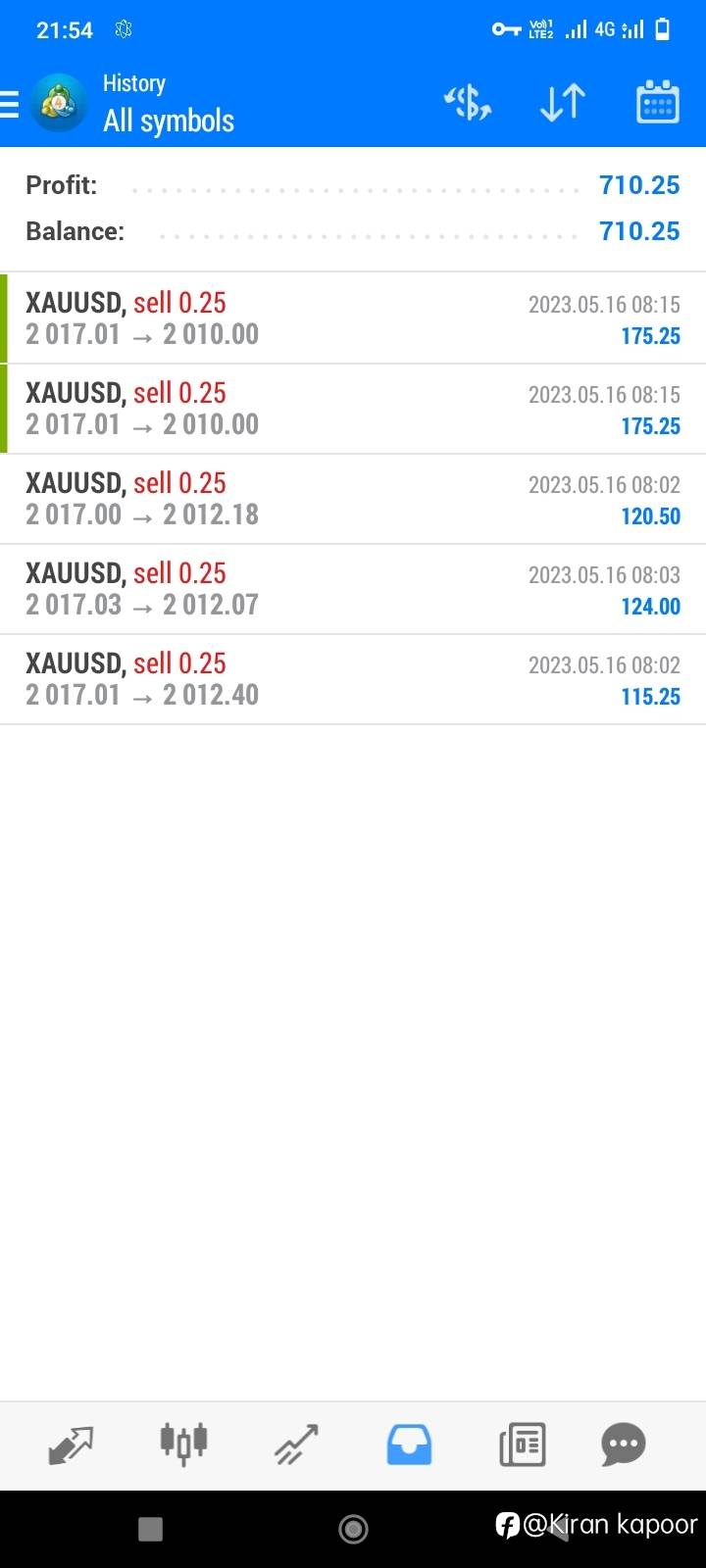Change sorting with the up-down arrows icon
This screenshot has width=706, height=1568.
tap(563, 103)
